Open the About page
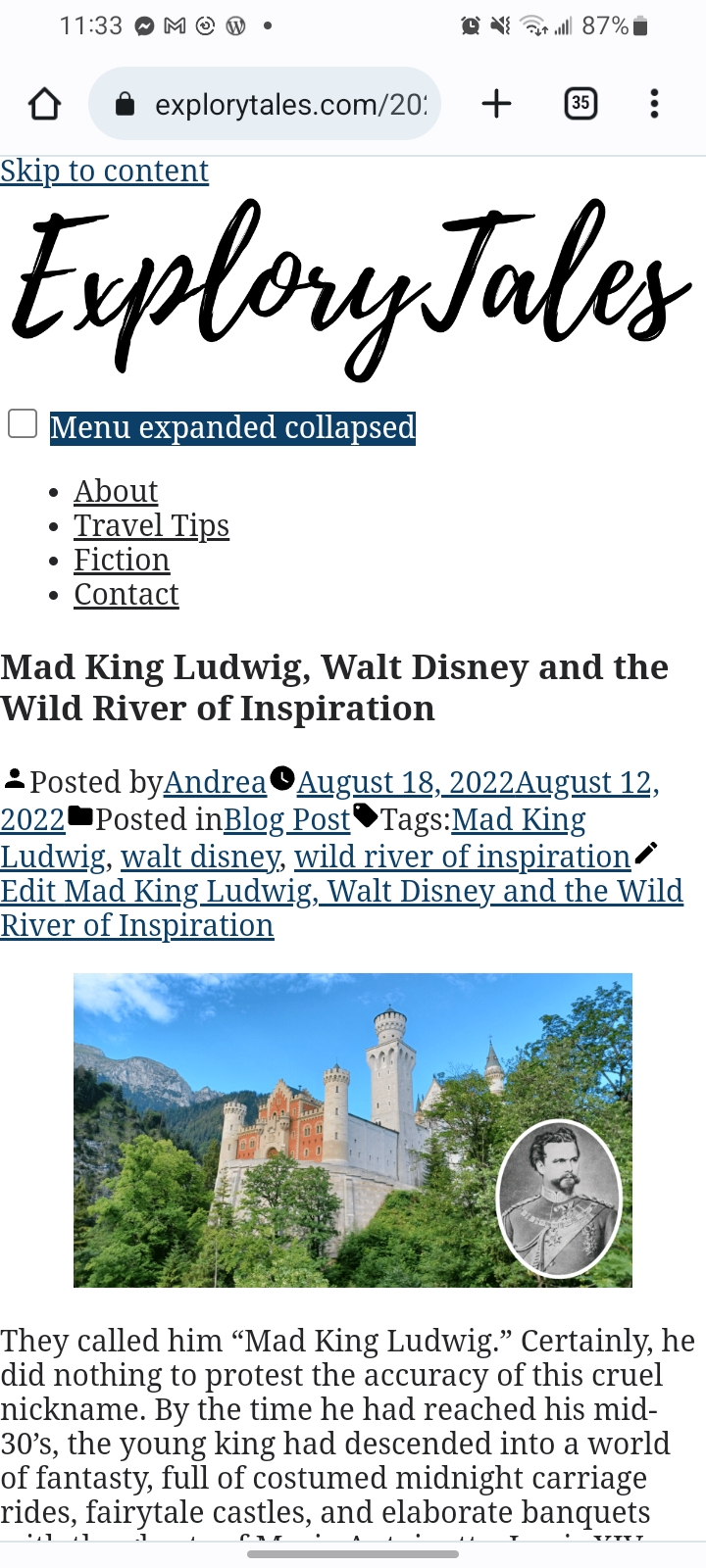 coord(116,491)
